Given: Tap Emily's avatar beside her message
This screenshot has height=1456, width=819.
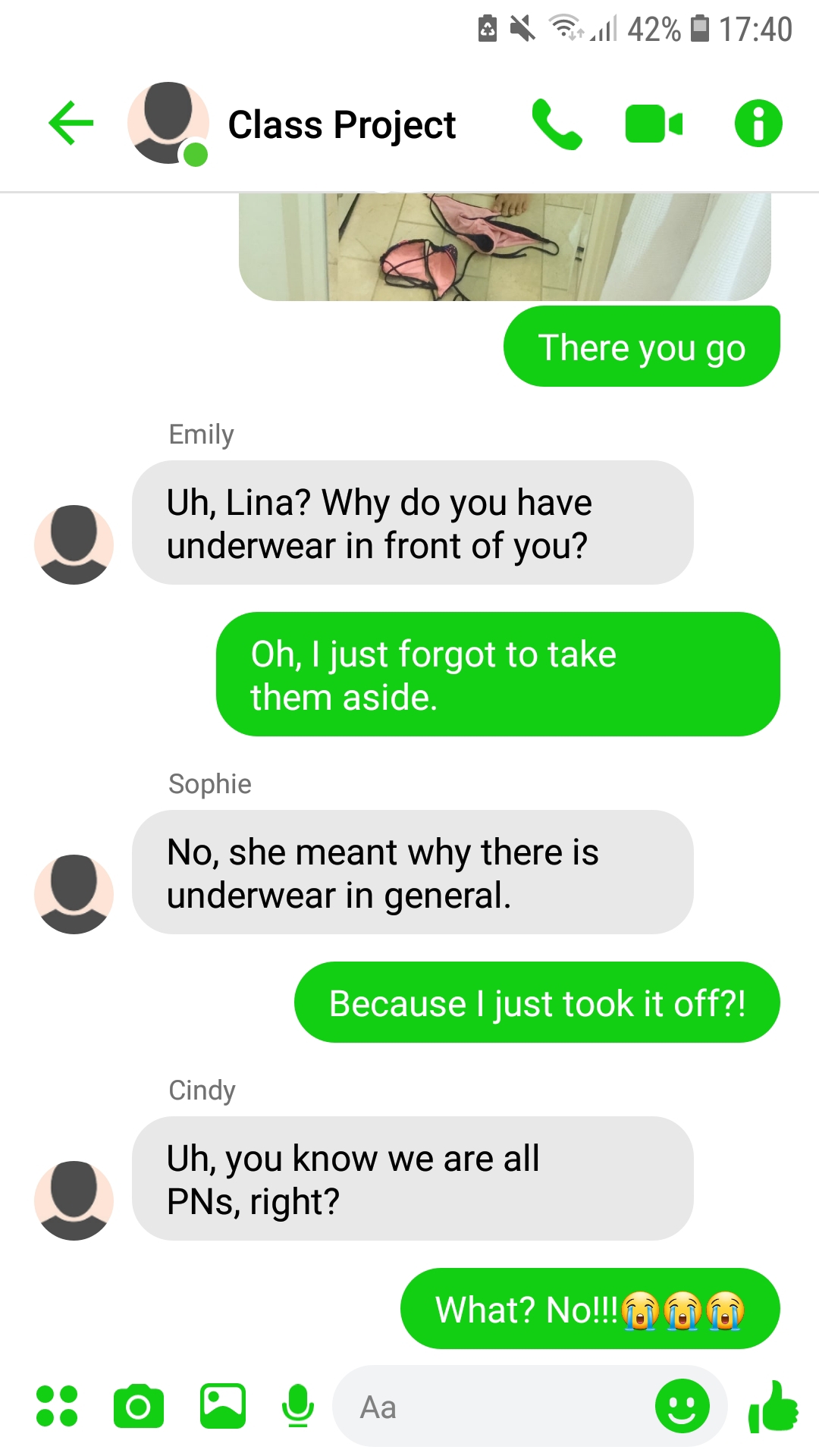Looking at the screenshot, I should (x=74, y=544).
